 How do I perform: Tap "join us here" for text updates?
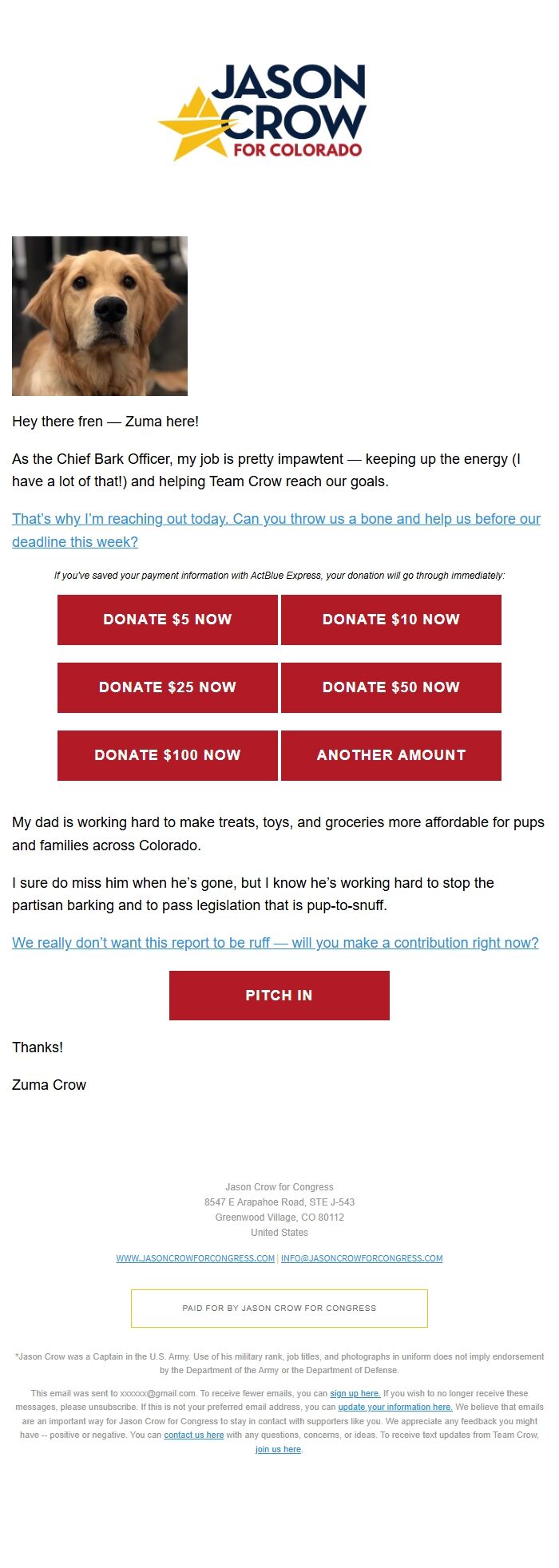coord(278,1449)
